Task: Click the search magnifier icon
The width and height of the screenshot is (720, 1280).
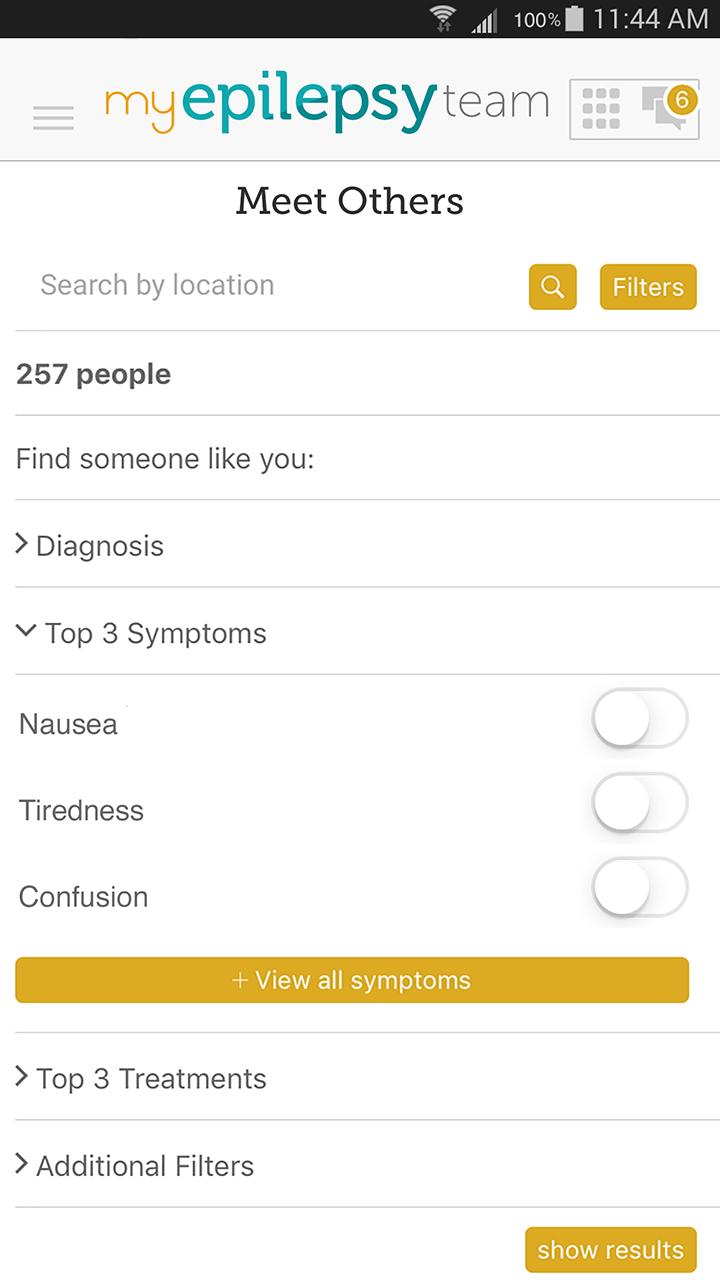Action: tap(552, 287)
